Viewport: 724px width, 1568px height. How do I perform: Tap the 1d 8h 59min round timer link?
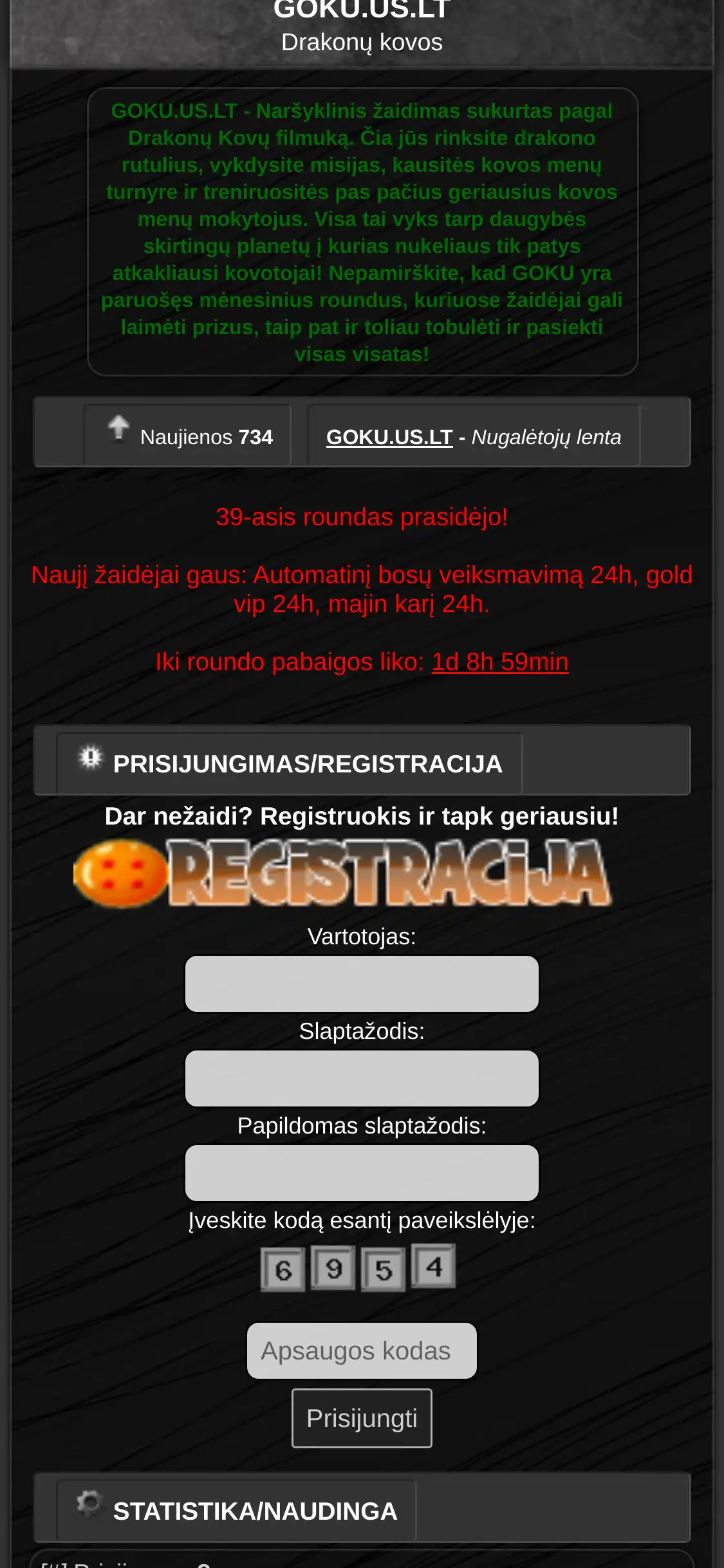point(499,662)
